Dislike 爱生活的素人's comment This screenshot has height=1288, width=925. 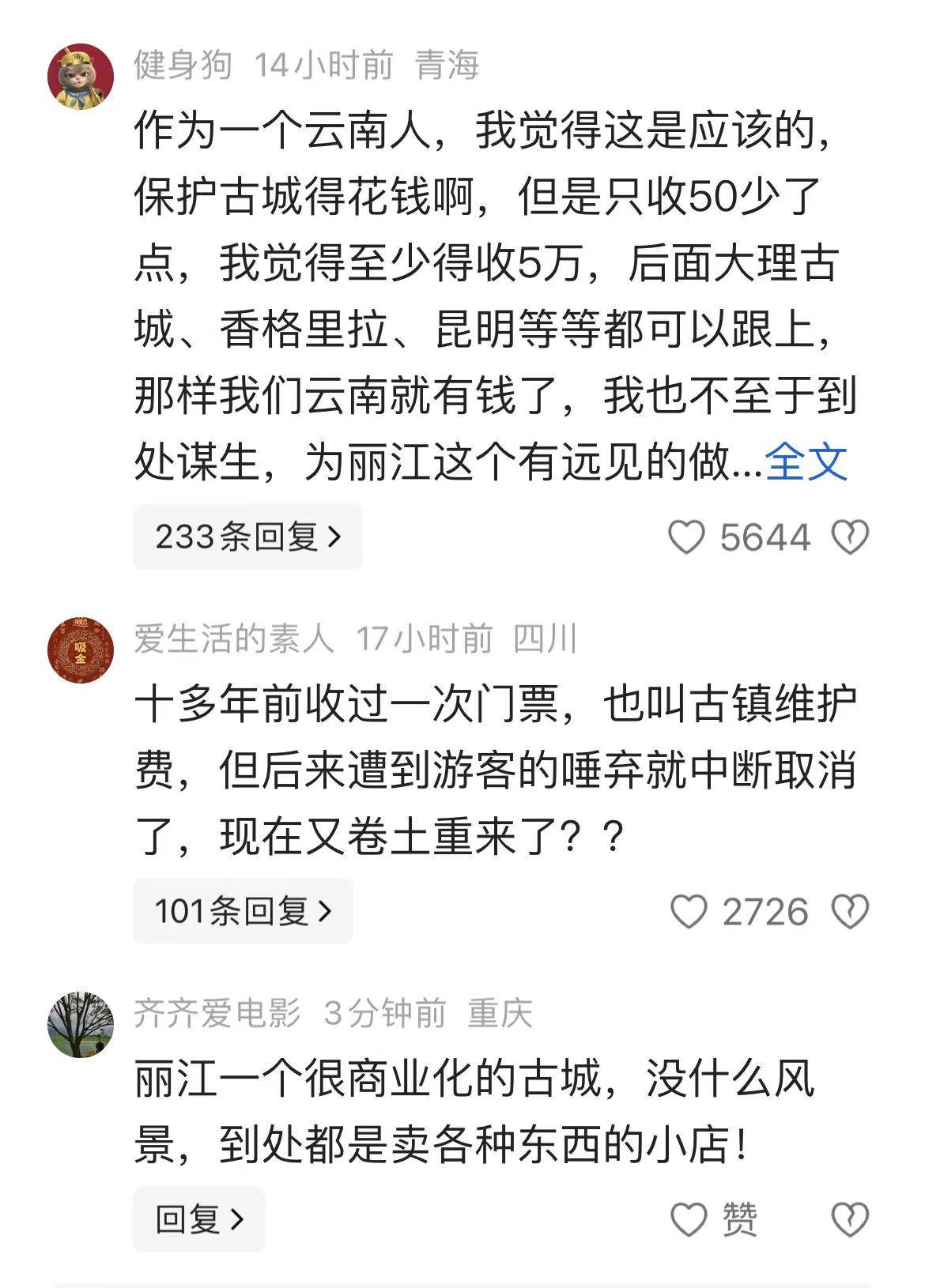pyautogui.click(x=850, y=912)
